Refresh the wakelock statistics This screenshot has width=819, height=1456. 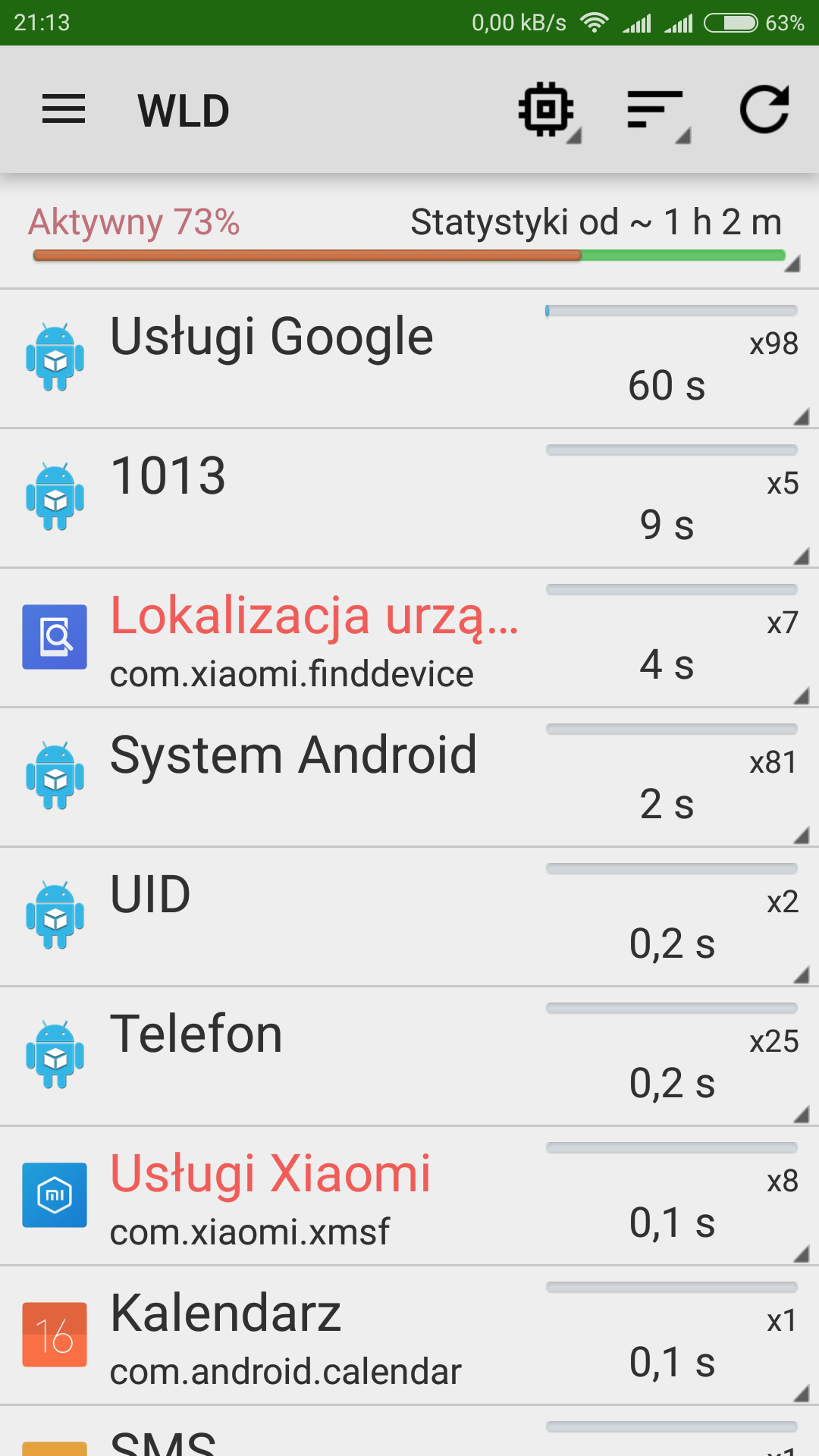(x=764, y=110)
